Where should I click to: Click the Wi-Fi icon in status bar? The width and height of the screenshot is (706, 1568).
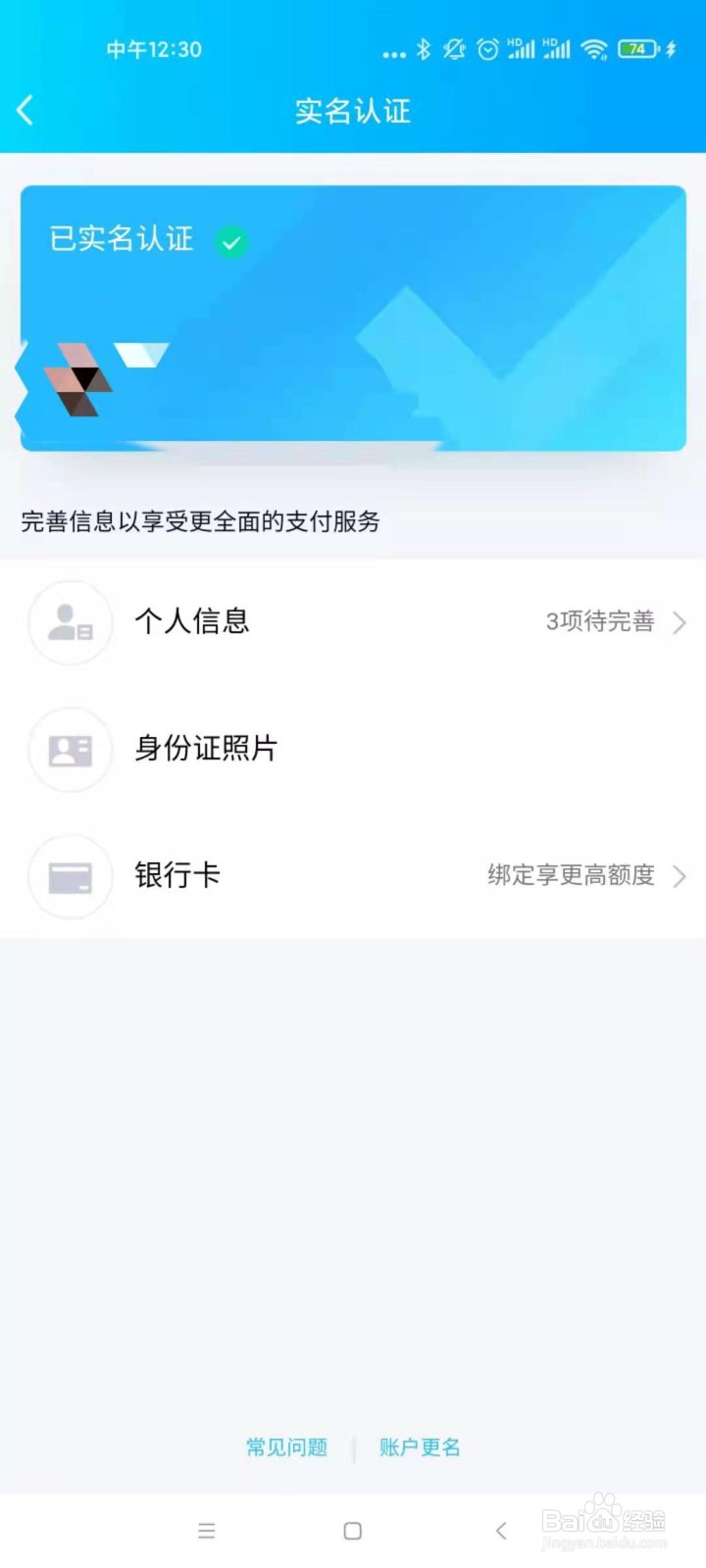(595, 48)
